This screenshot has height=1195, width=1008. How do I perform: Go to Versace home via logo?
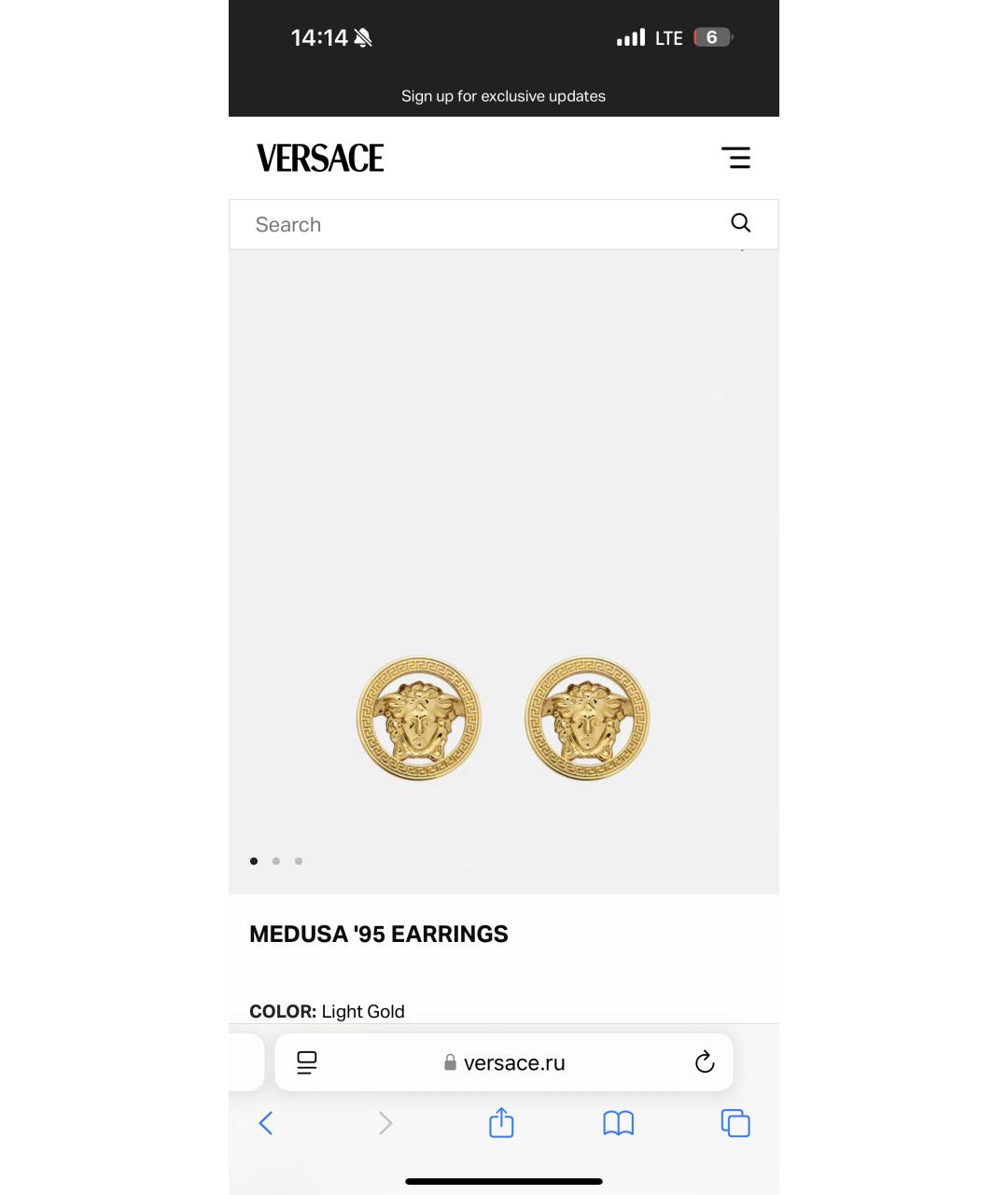point(320,159)
